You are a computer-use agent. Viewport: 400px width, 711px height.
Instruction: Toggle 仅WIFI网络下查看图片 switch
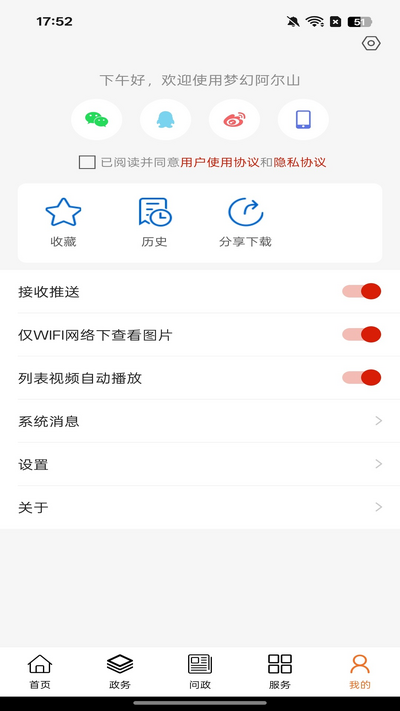click(x=361, y=335)
